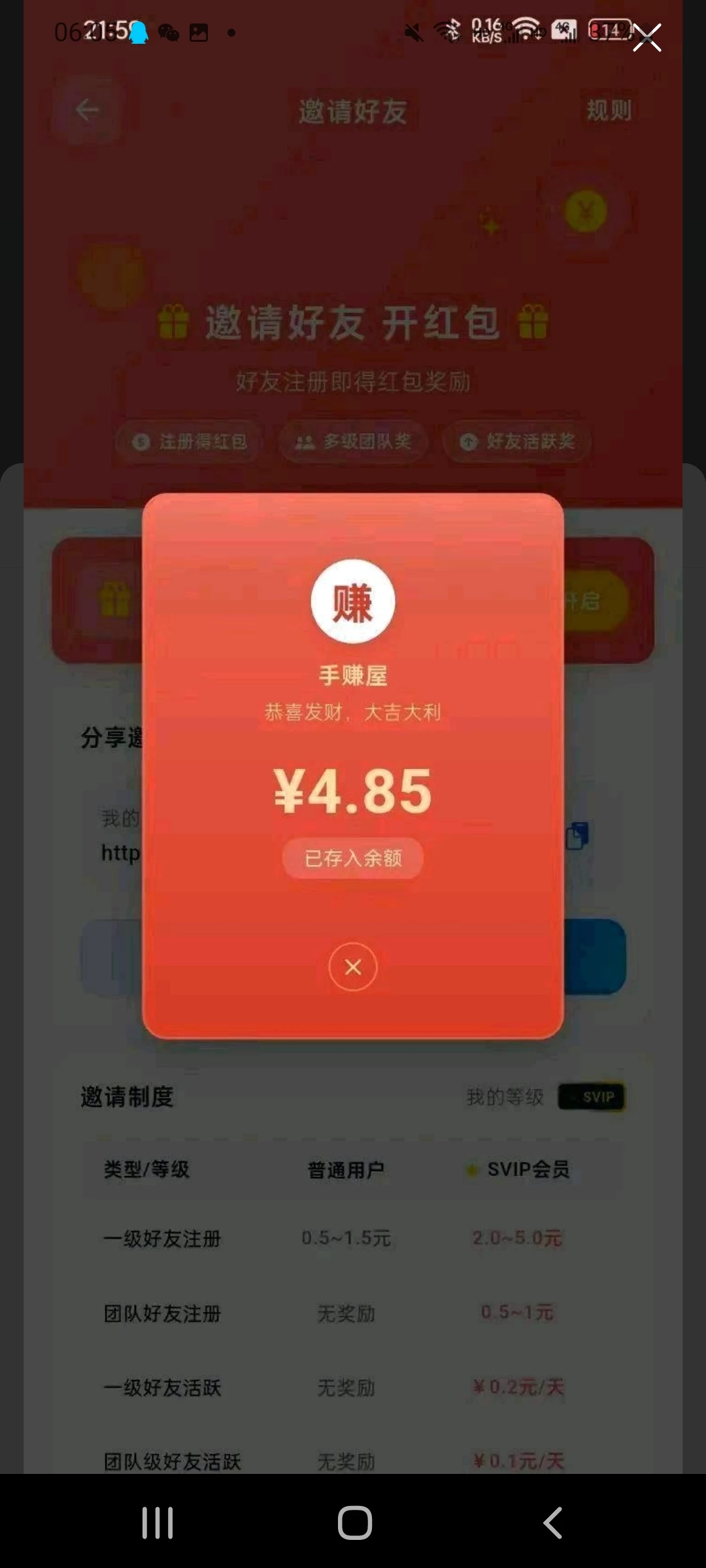The width and height of the screenshot is (706, 1568).
Task: Open 规则 rules page
Action: tap(609, 110)
